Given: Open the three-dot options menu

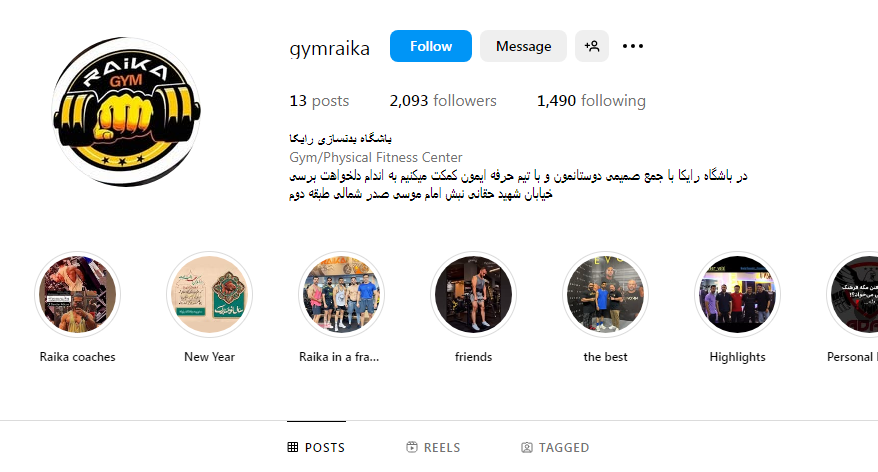Looking at the screenshot, I should click(633, 46).
